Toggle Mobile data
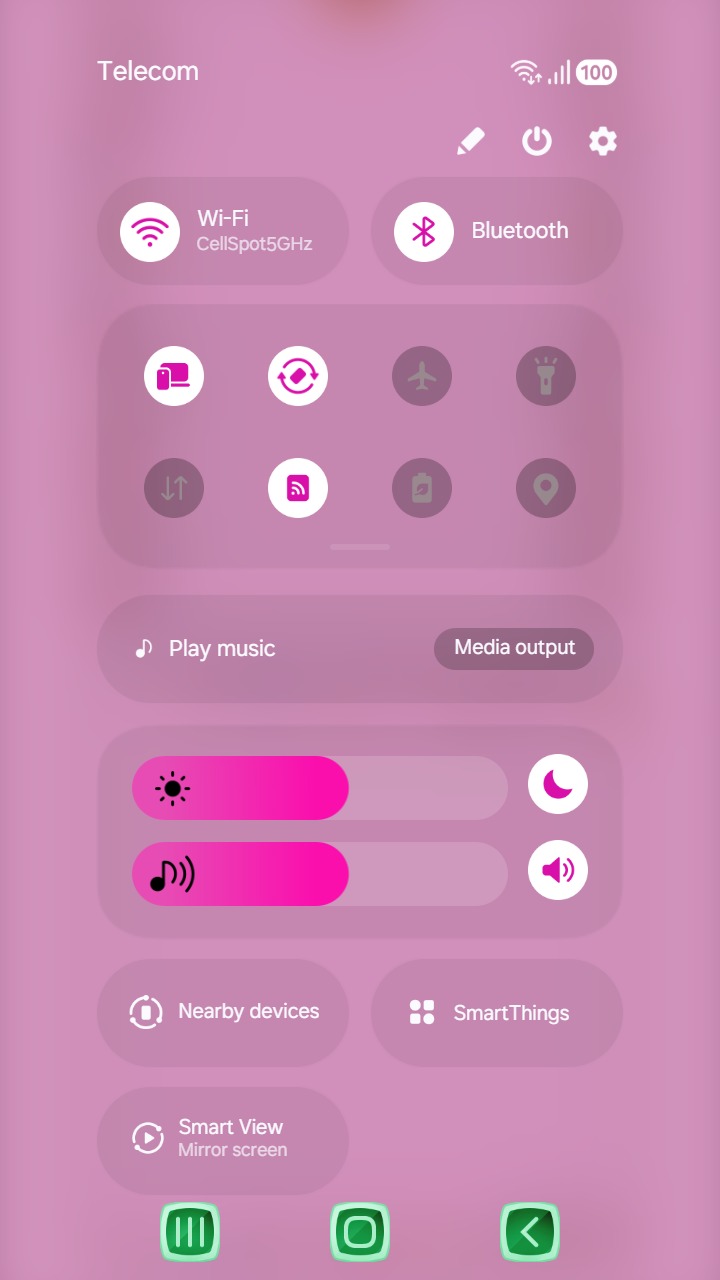Viewport: 720px width, 1280px height. 174,488
